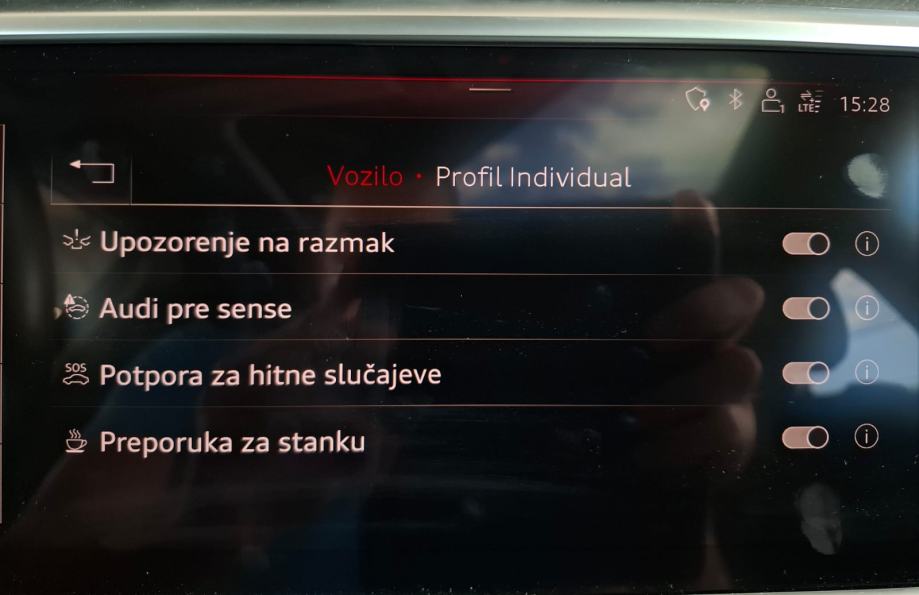Toggle Upozorenje na razmak switch
Screen dimensions: 919x595
[x=806, y=244]
